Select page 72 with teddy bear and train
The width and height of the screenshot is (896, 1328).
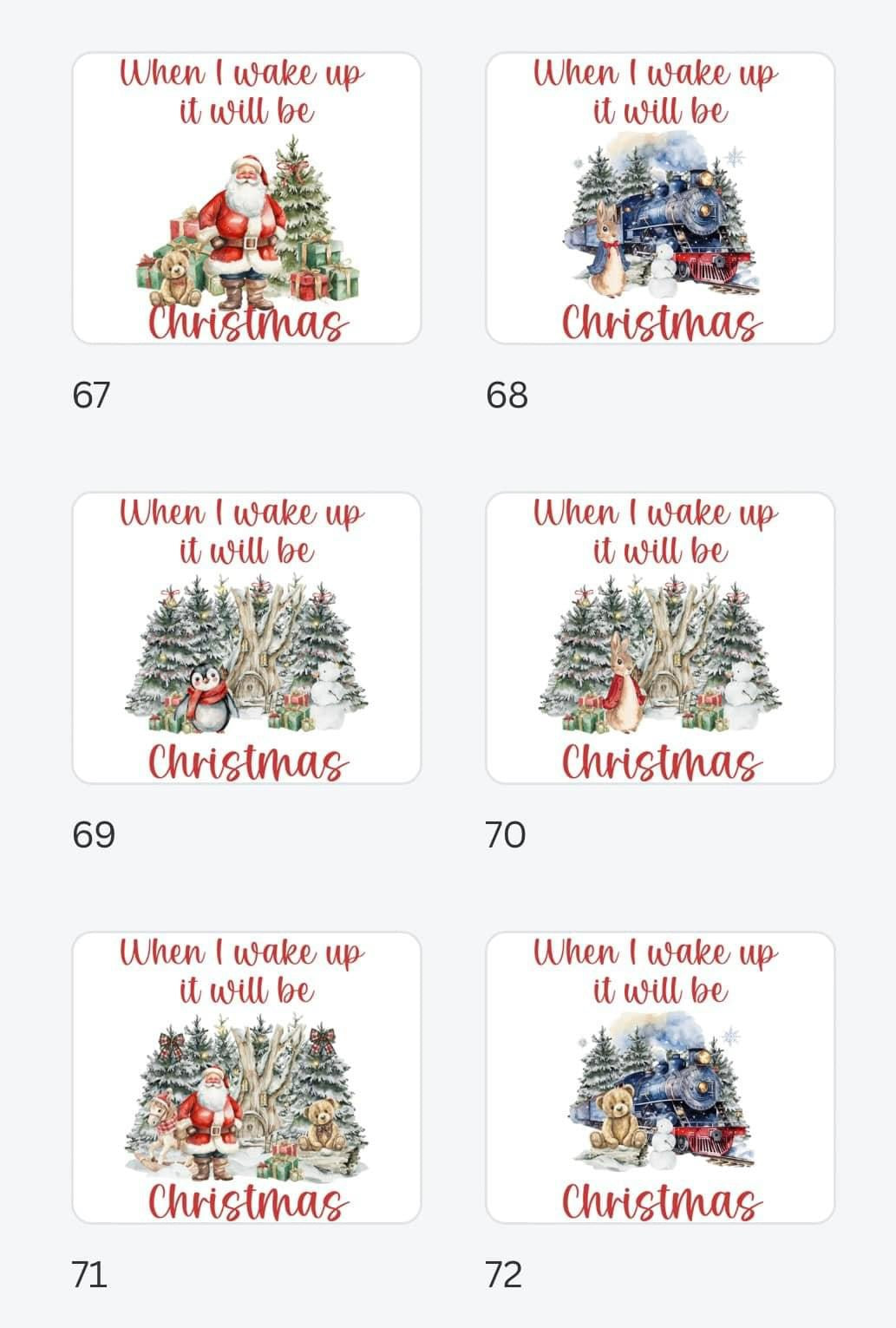660,1078
